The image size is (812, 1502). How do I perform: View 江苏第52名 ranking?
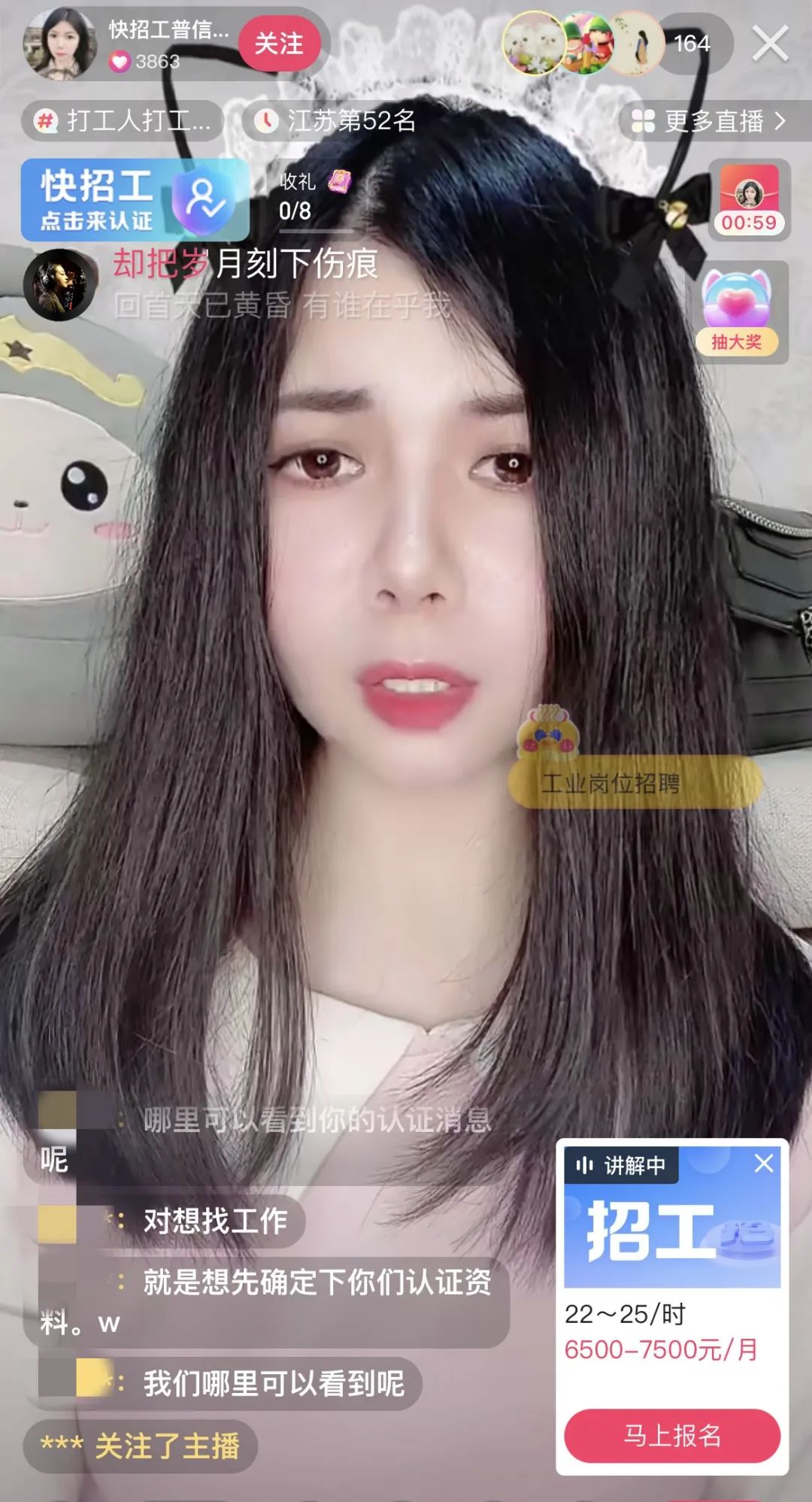337,121
